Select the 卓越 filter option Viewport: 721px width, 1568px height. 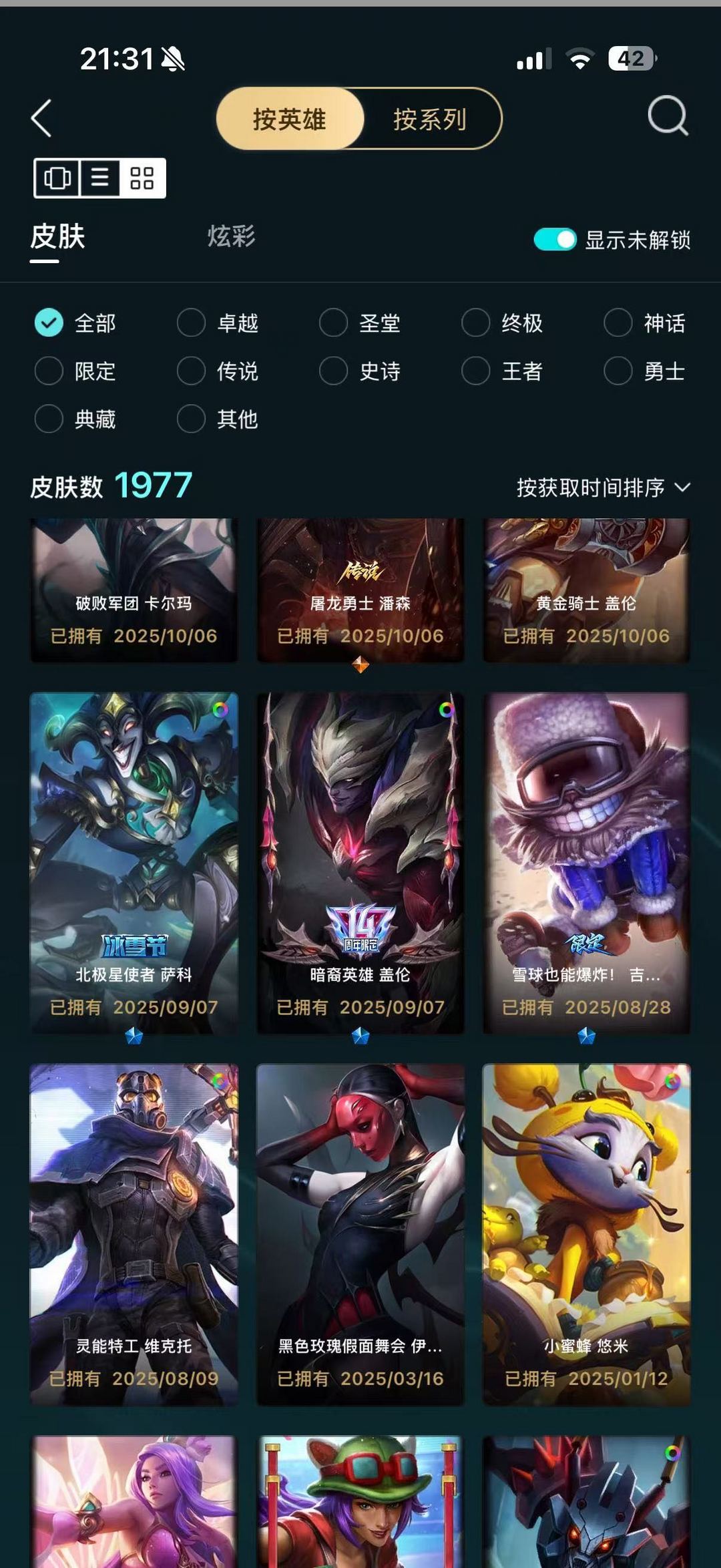[x=218, y=323]
